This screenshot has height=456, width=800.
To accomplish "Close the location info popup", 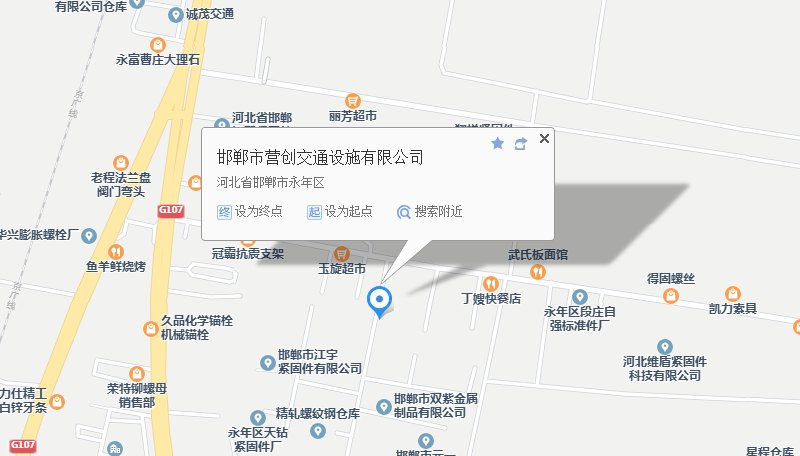I will (x=544, y=139).
